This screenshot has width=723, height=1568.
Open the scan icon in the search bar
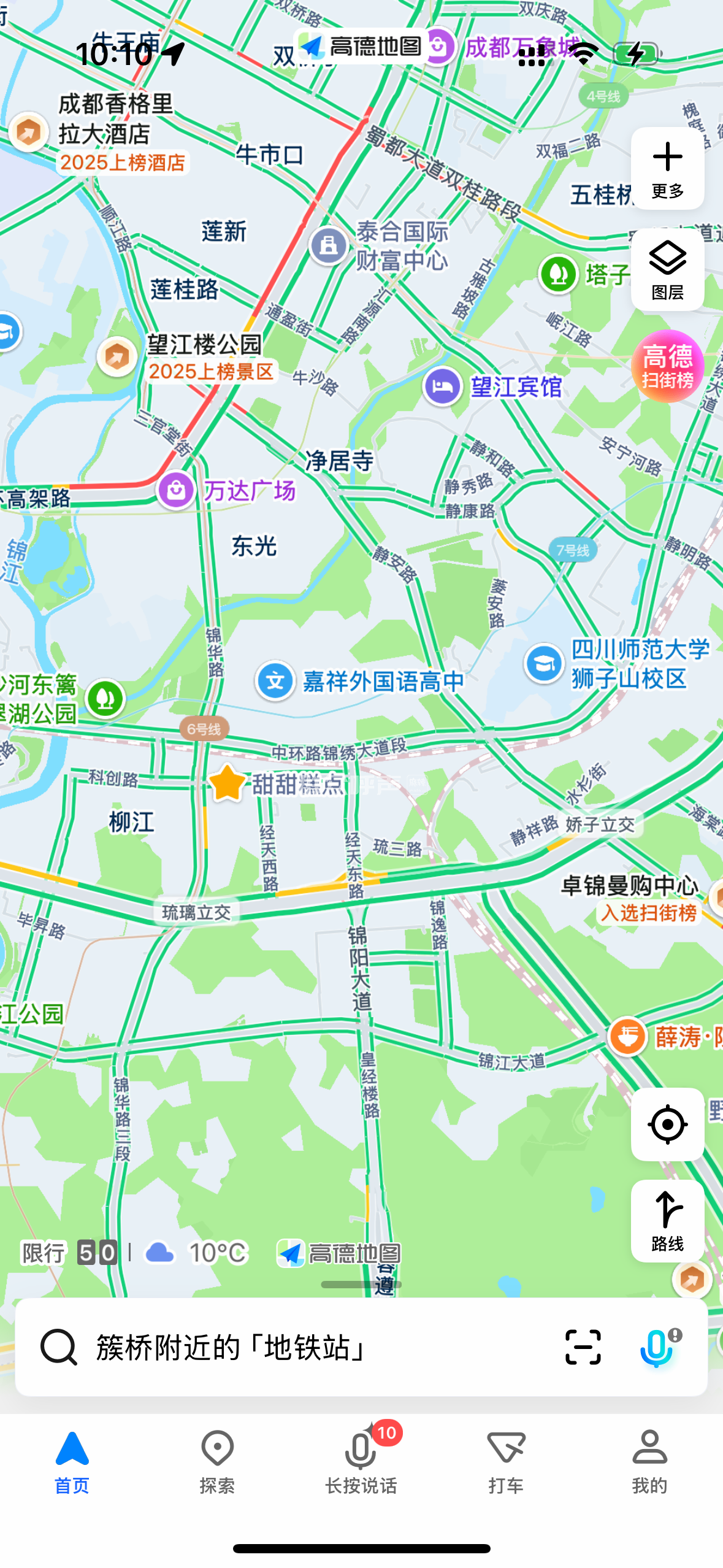(583, 1347)
